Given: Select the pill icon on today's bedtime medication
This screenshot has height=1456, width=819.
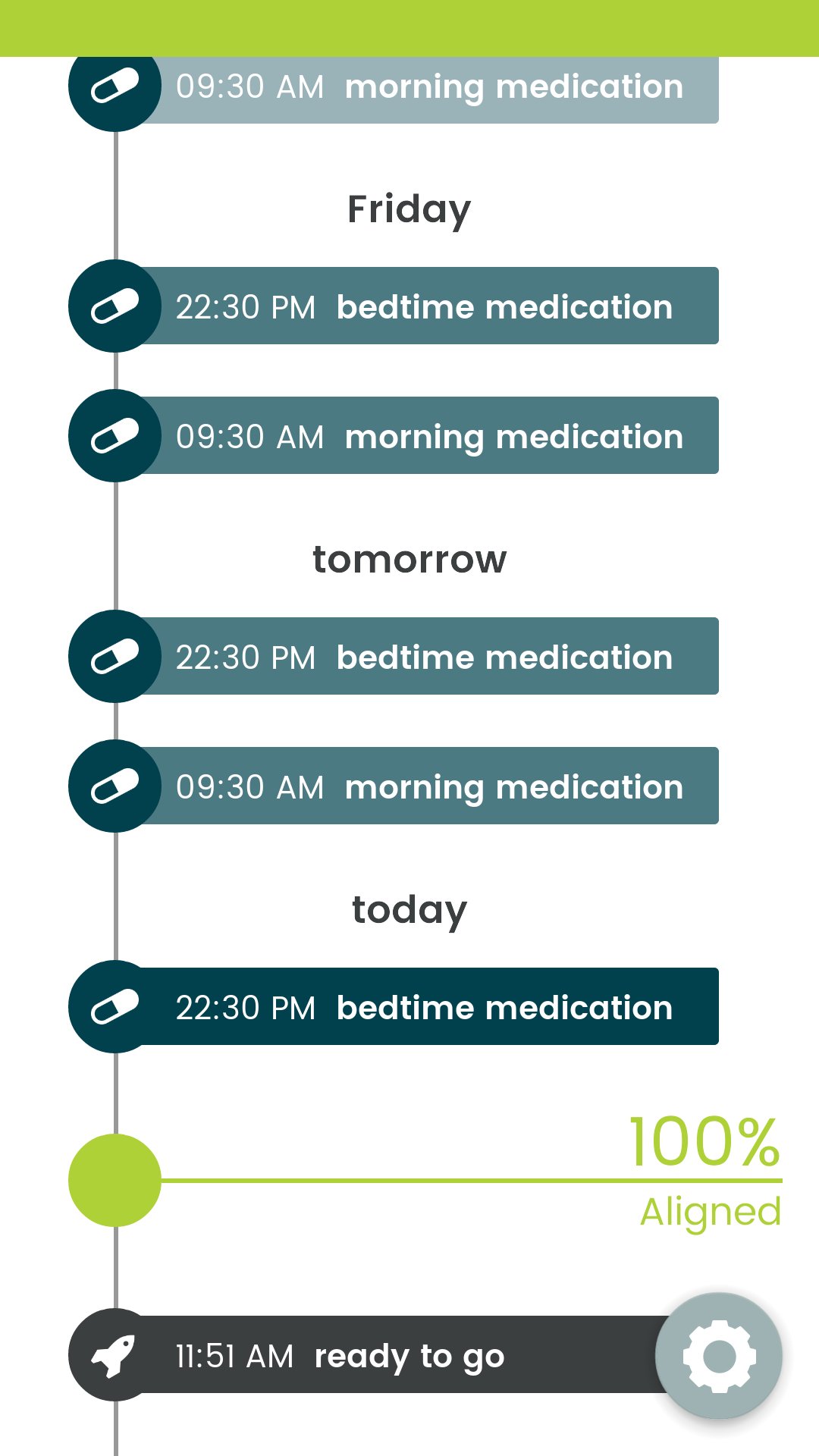Looking at the screenshot, I should coord(114,1006).
